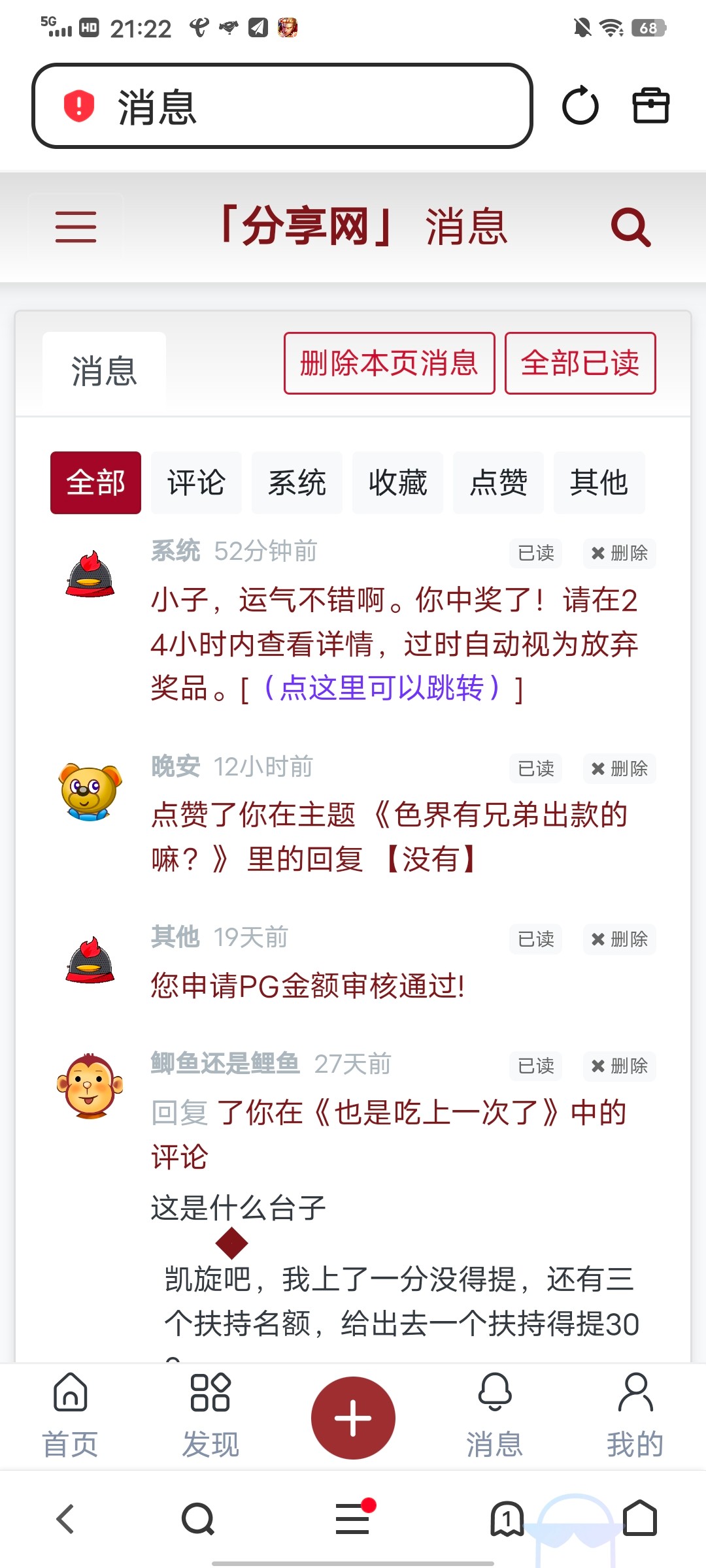The width and height of the screenshot is (706, 1568).
Task: Switch to the 评论 filter tab
Action: (x=196, y=483)
